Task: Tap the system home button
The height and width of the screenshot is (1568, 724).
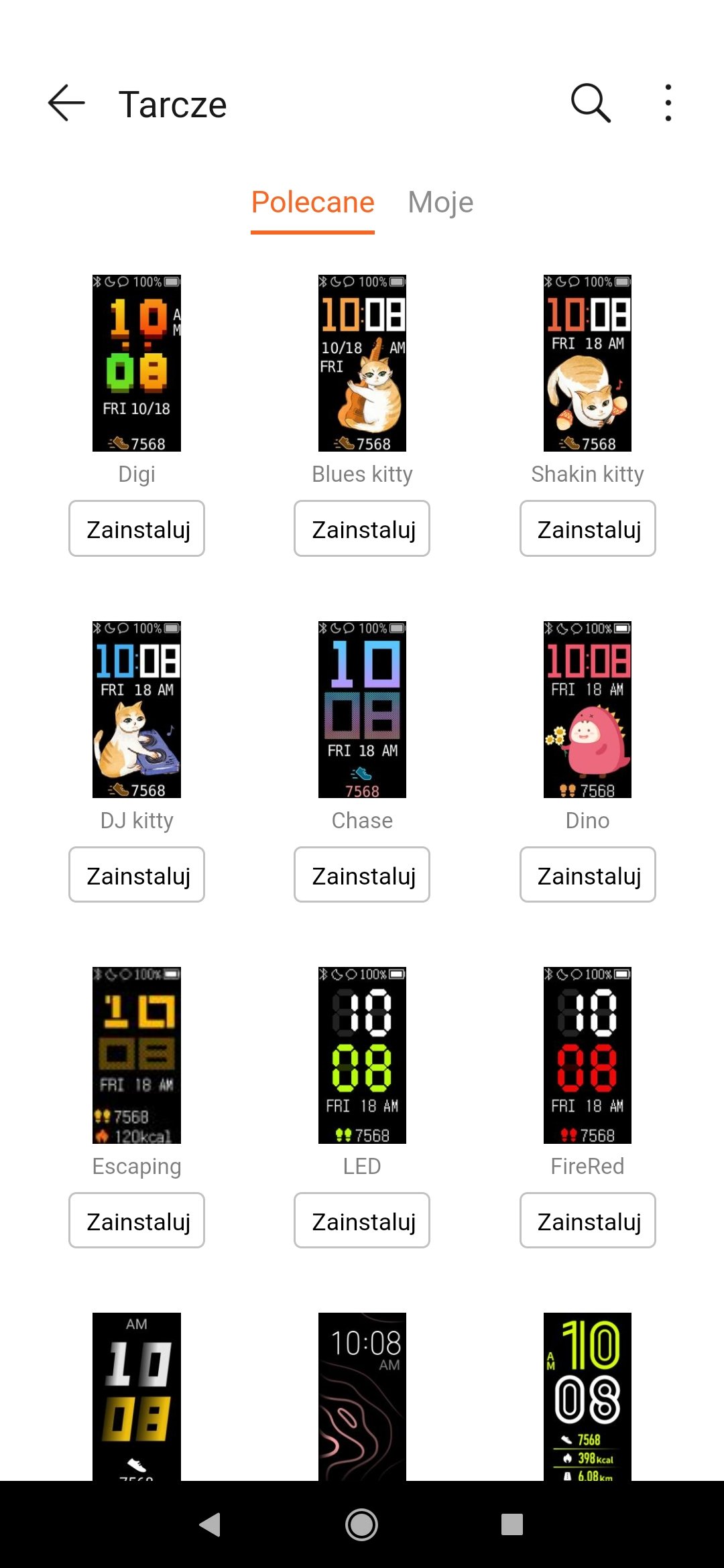Action: point(361,1524)
